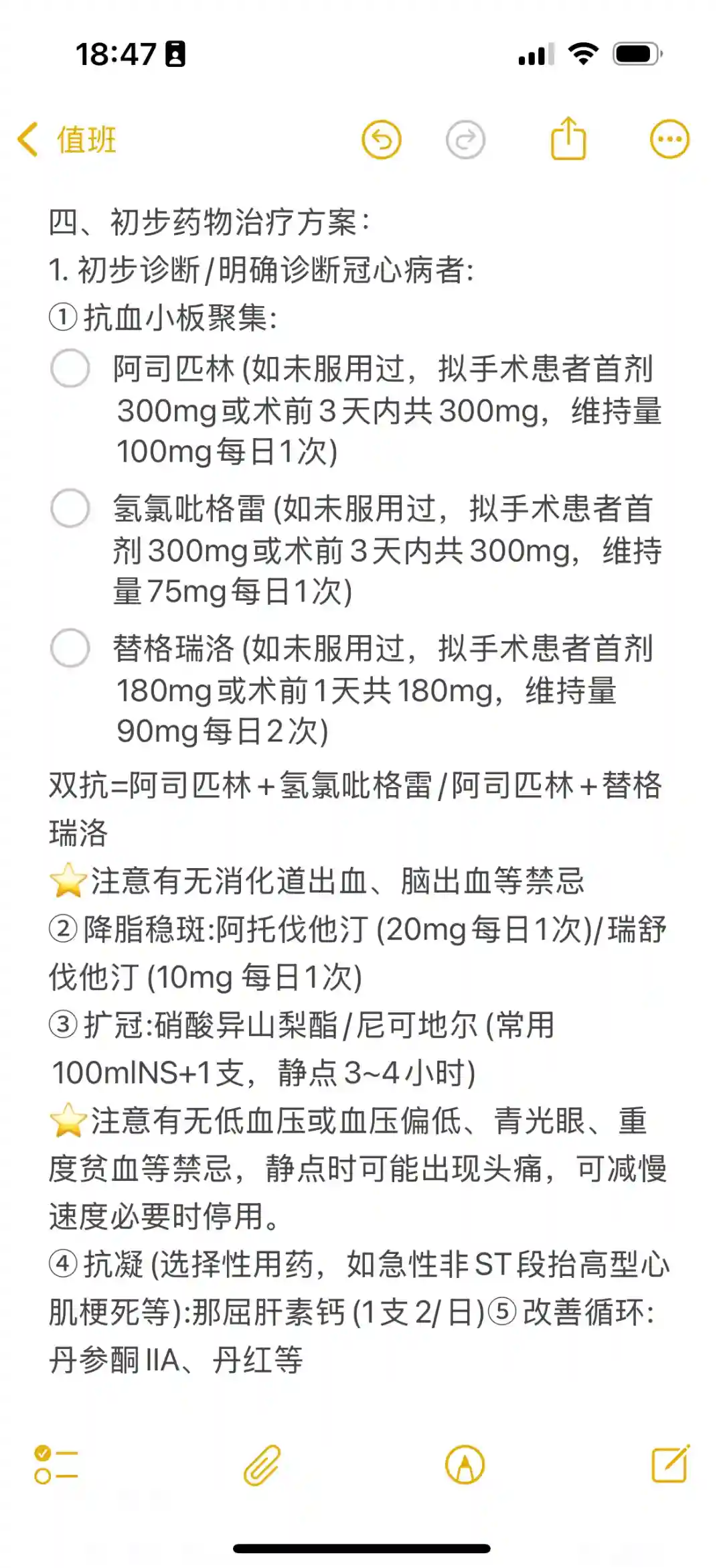Redo the last undone edit

pyautogui.click(x=465, y=140)
